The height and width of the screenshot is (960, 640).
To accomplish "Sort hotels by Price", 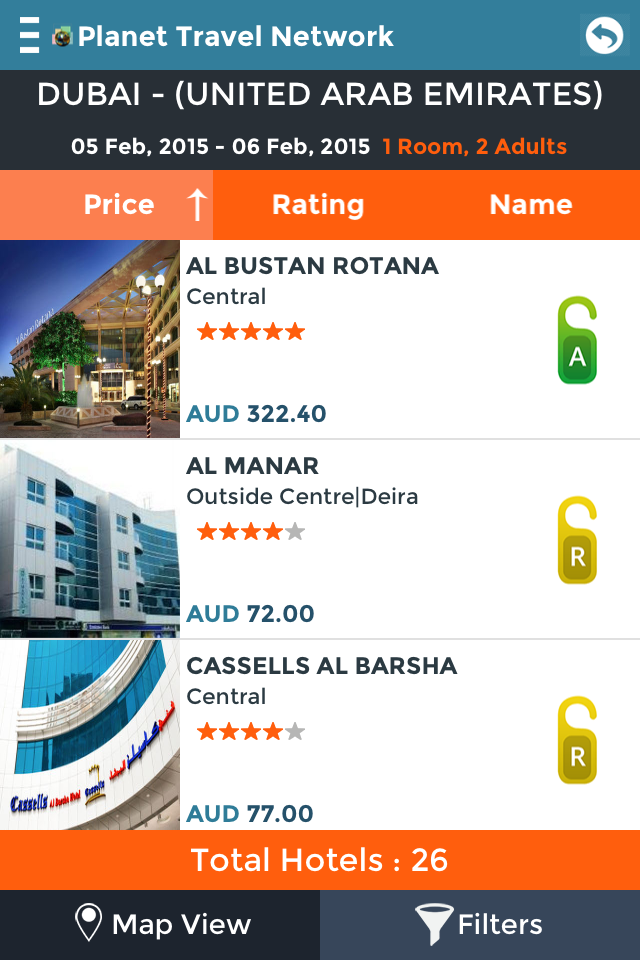I will [x=107, y=204].
